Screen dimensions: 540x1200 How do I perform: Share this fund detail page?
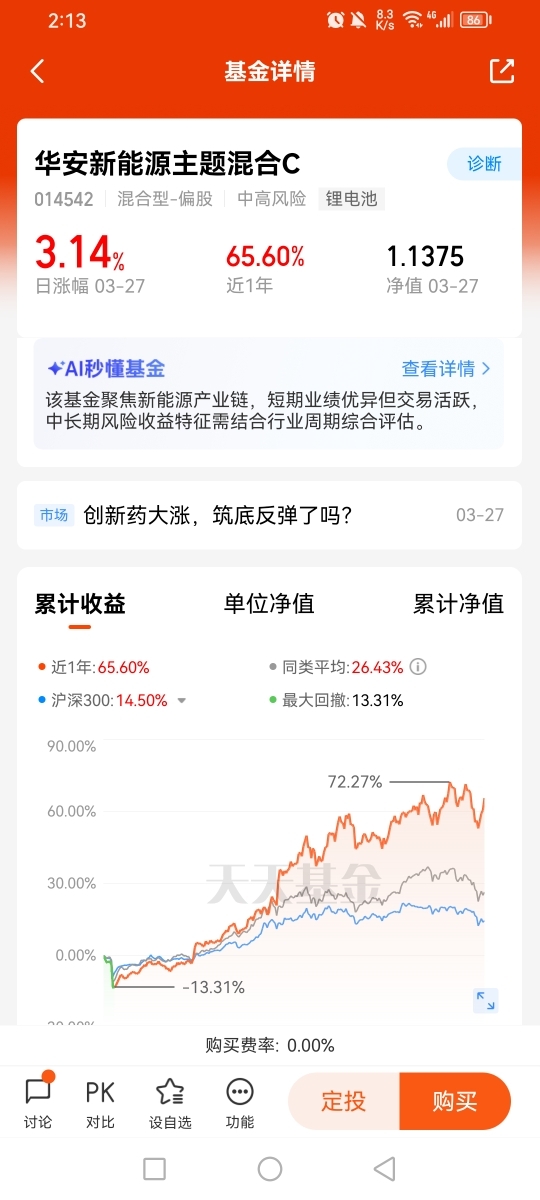click(x=501, y=71)
